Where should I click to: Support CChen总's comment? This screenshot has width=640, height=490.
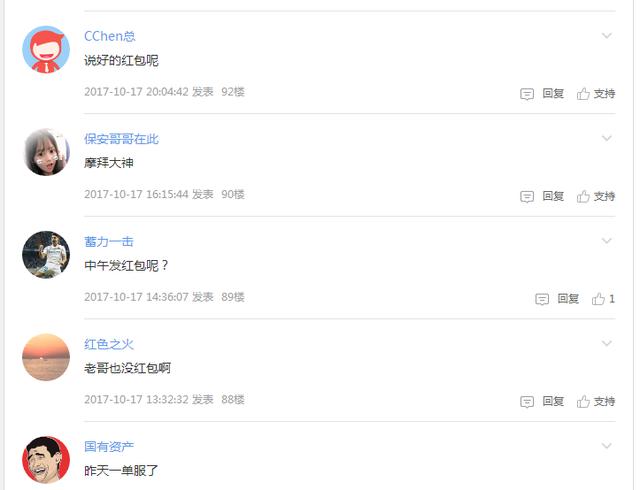tap(596, 94)
